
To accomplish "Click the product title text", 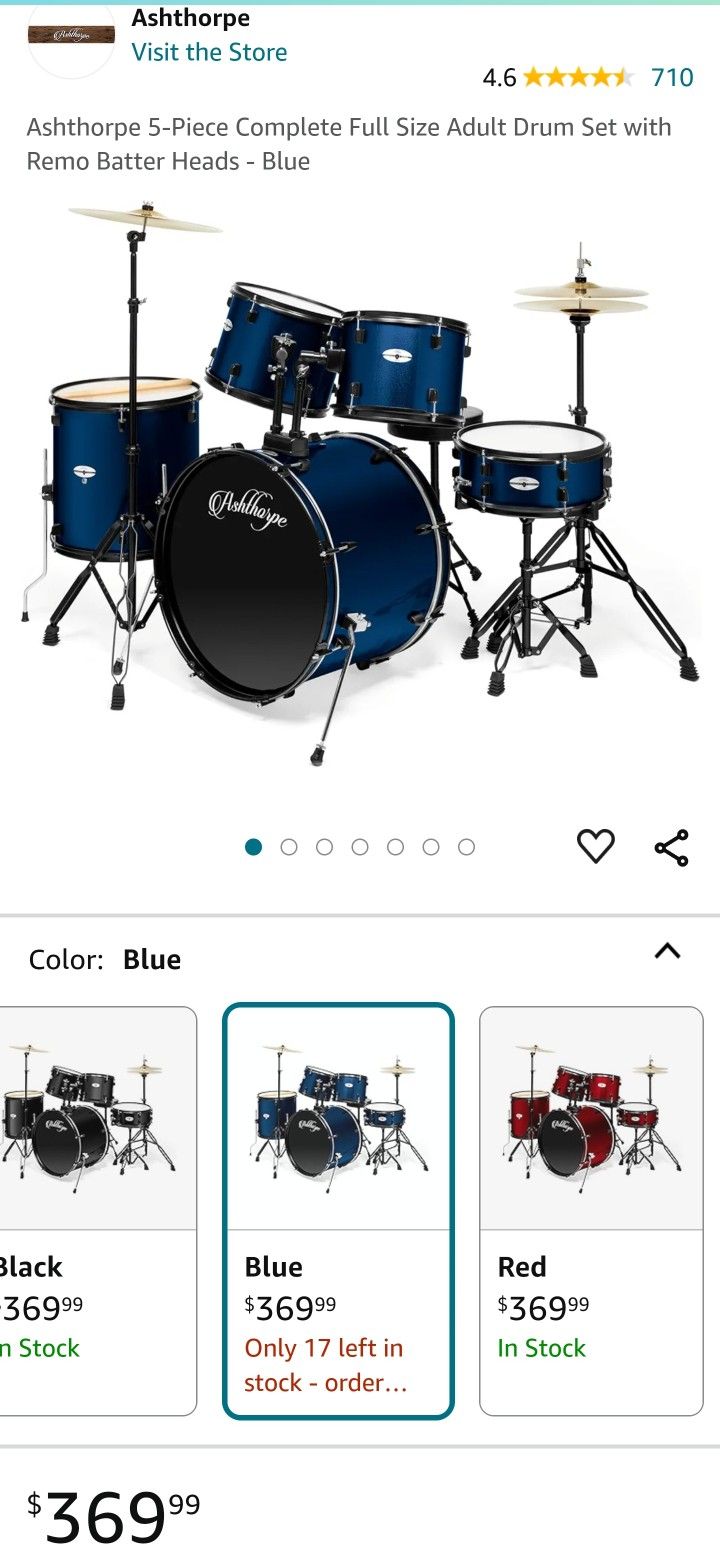I will [x=348, y=143].
